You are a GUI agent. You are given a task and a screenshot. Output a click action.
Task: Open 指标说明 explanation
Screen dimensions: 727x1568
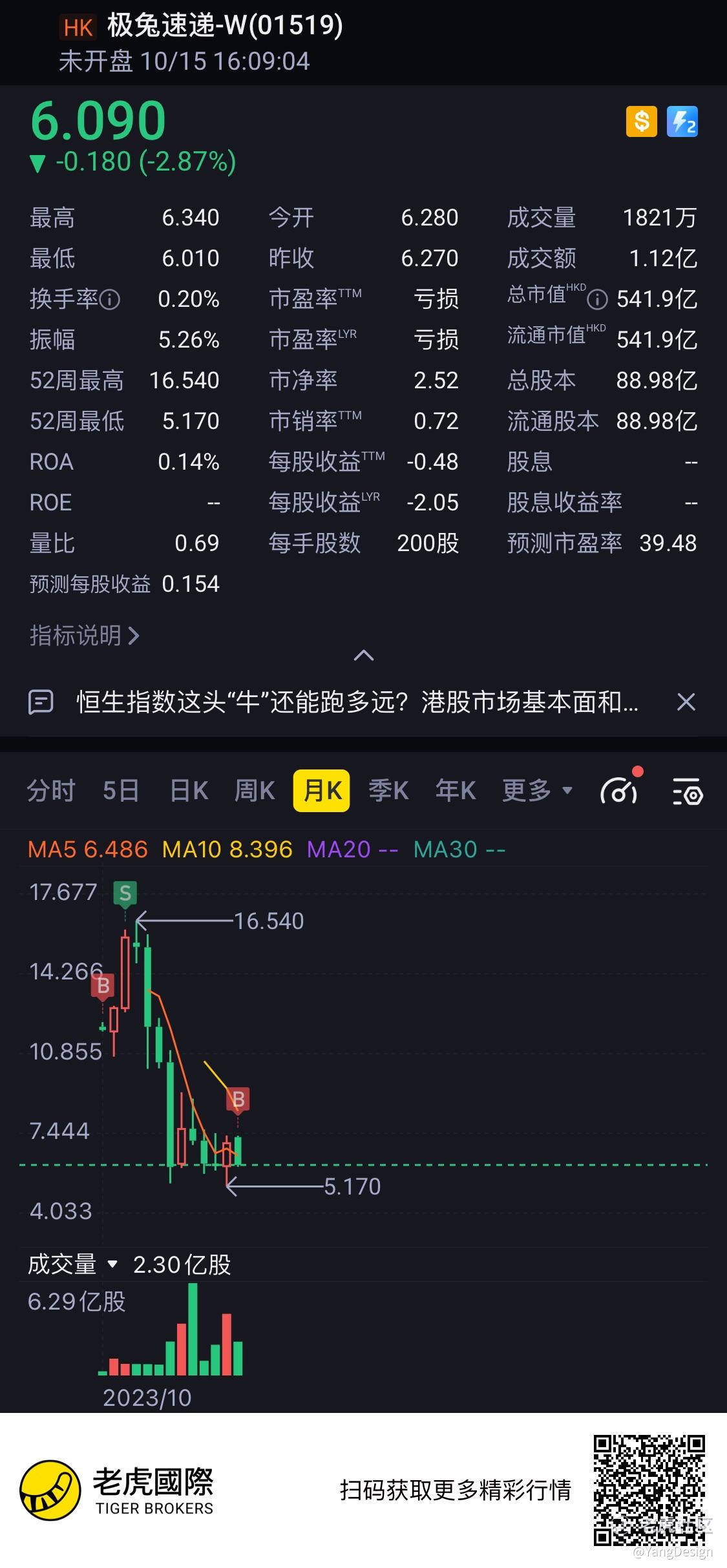pos(85,636)
